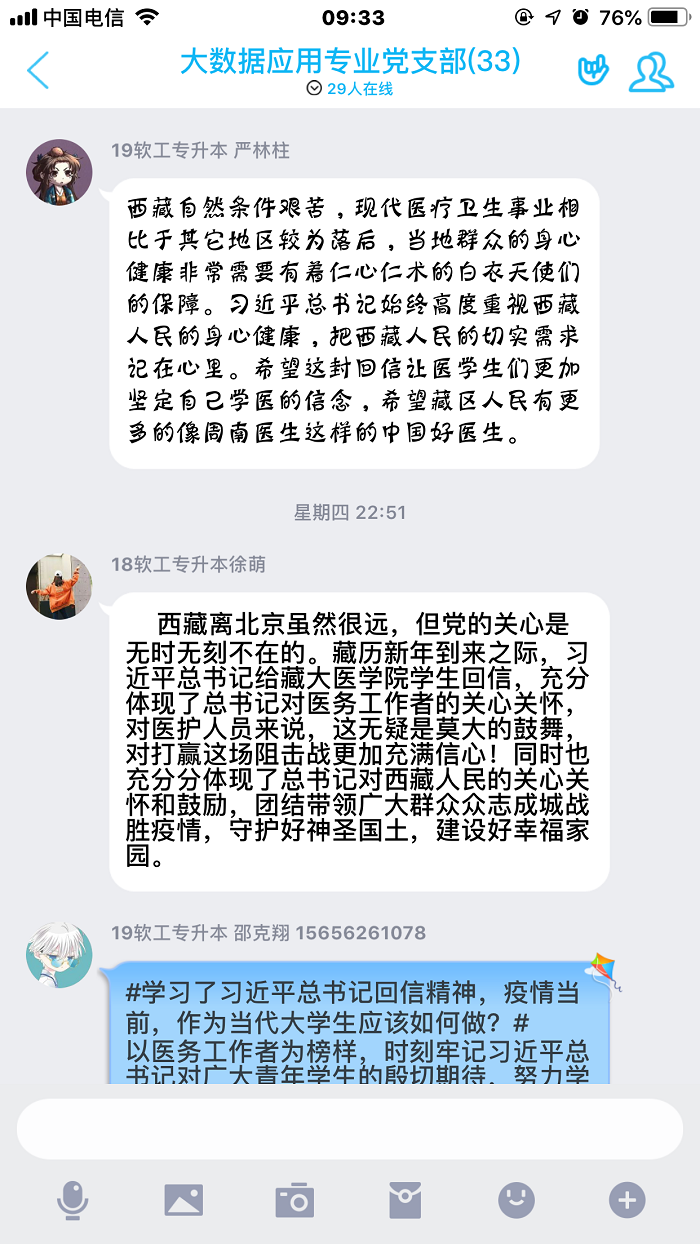Expand the 29人在线 online members indicator

click(349, 89)
